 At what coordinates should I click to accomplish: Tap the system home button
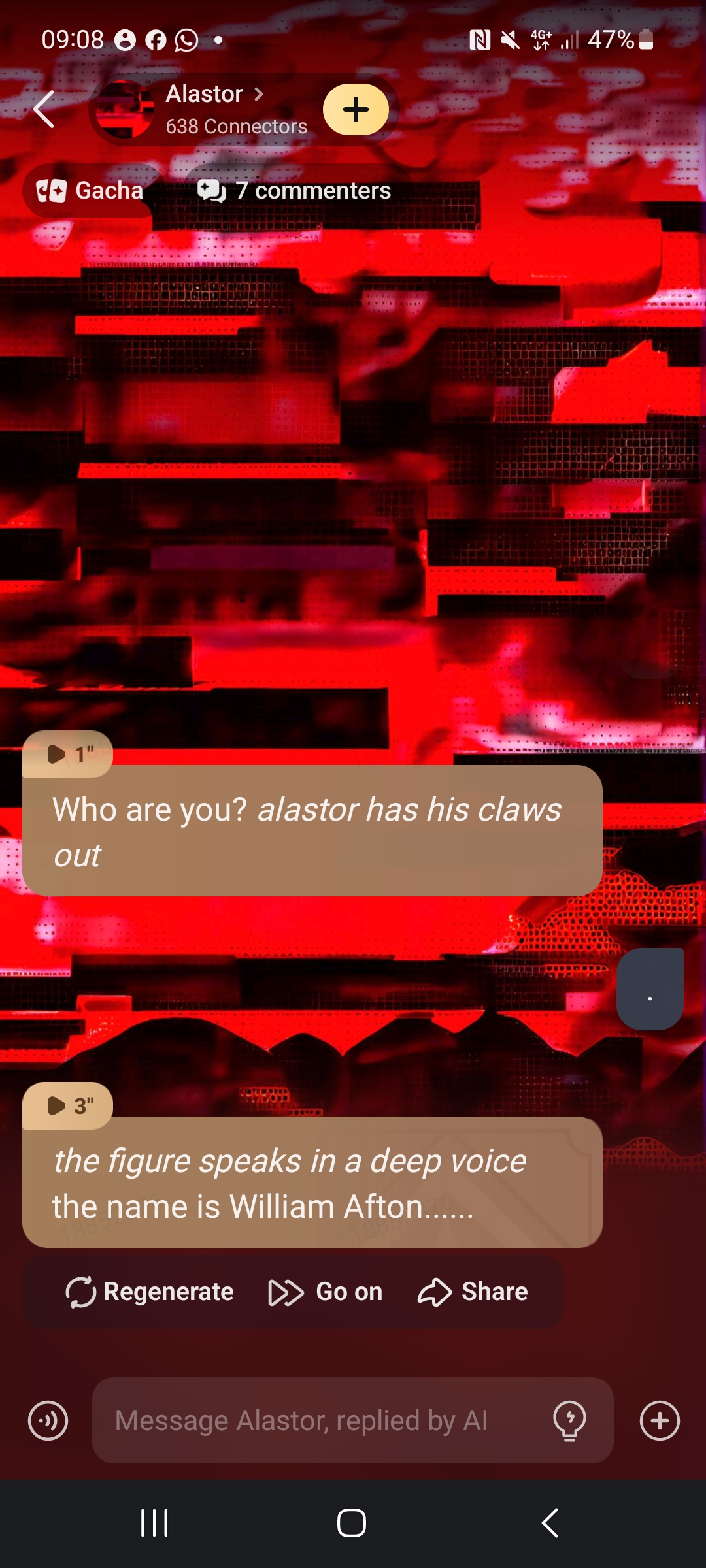coord(352,1523)
